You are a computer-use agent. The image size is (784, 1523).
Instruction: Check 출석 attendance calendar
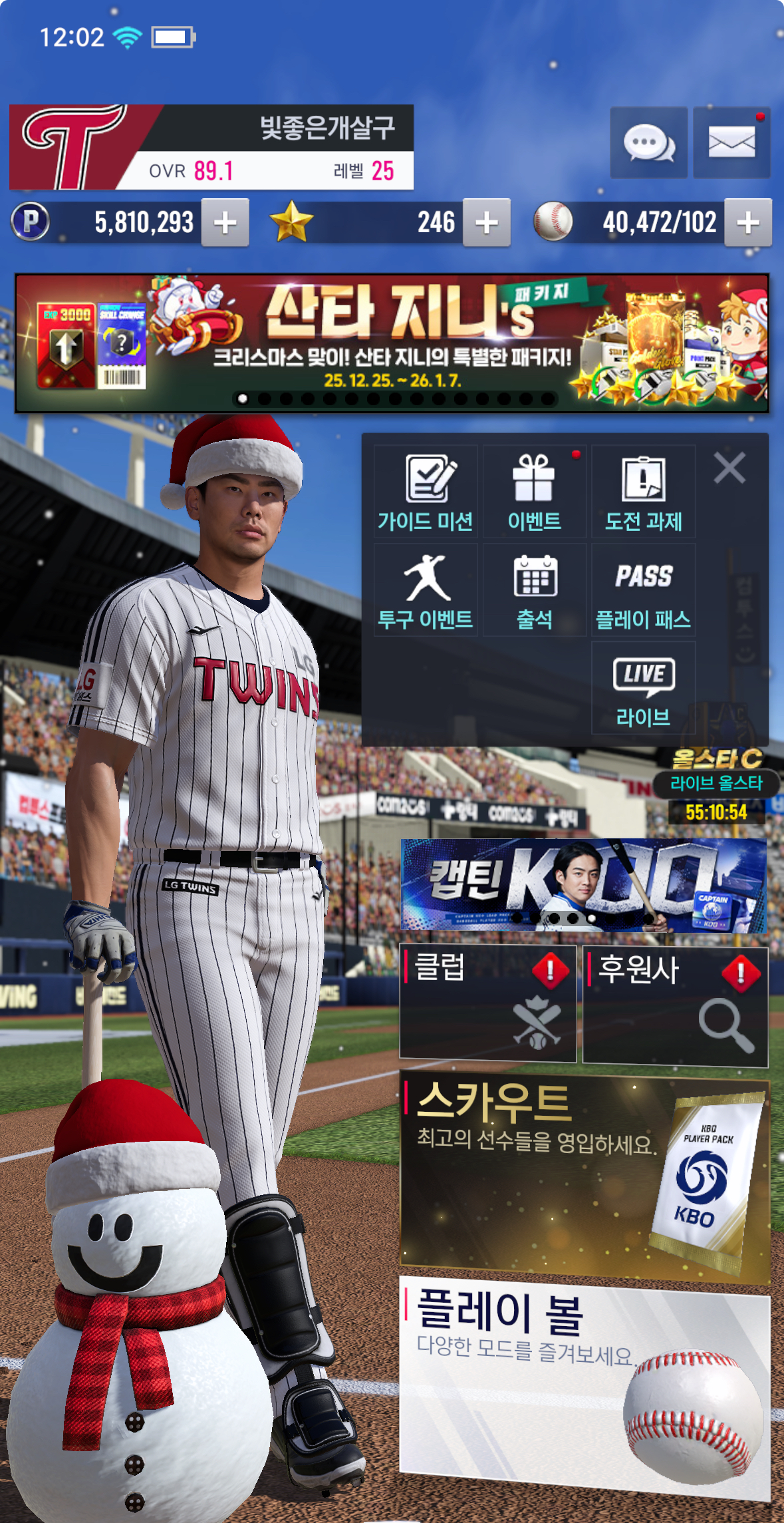tap(535, 590)
